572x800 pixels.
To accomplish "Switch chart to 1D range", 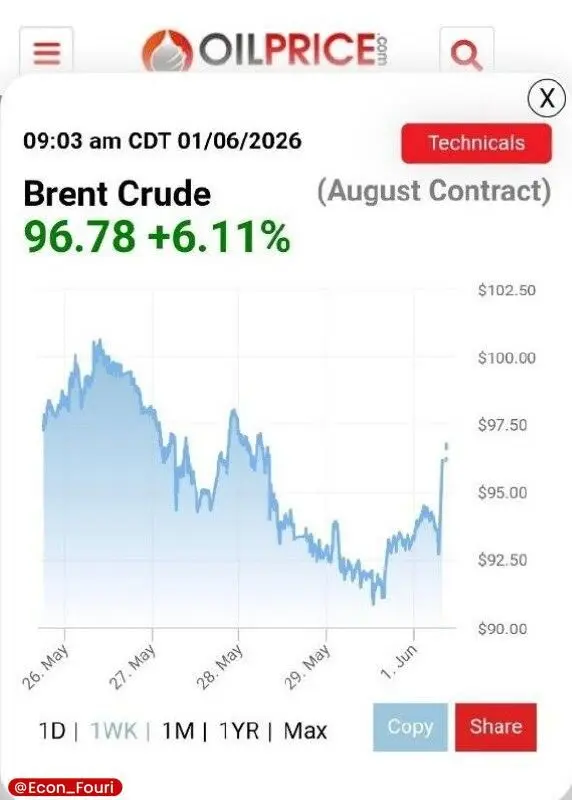I will click(x=53, y=731).
